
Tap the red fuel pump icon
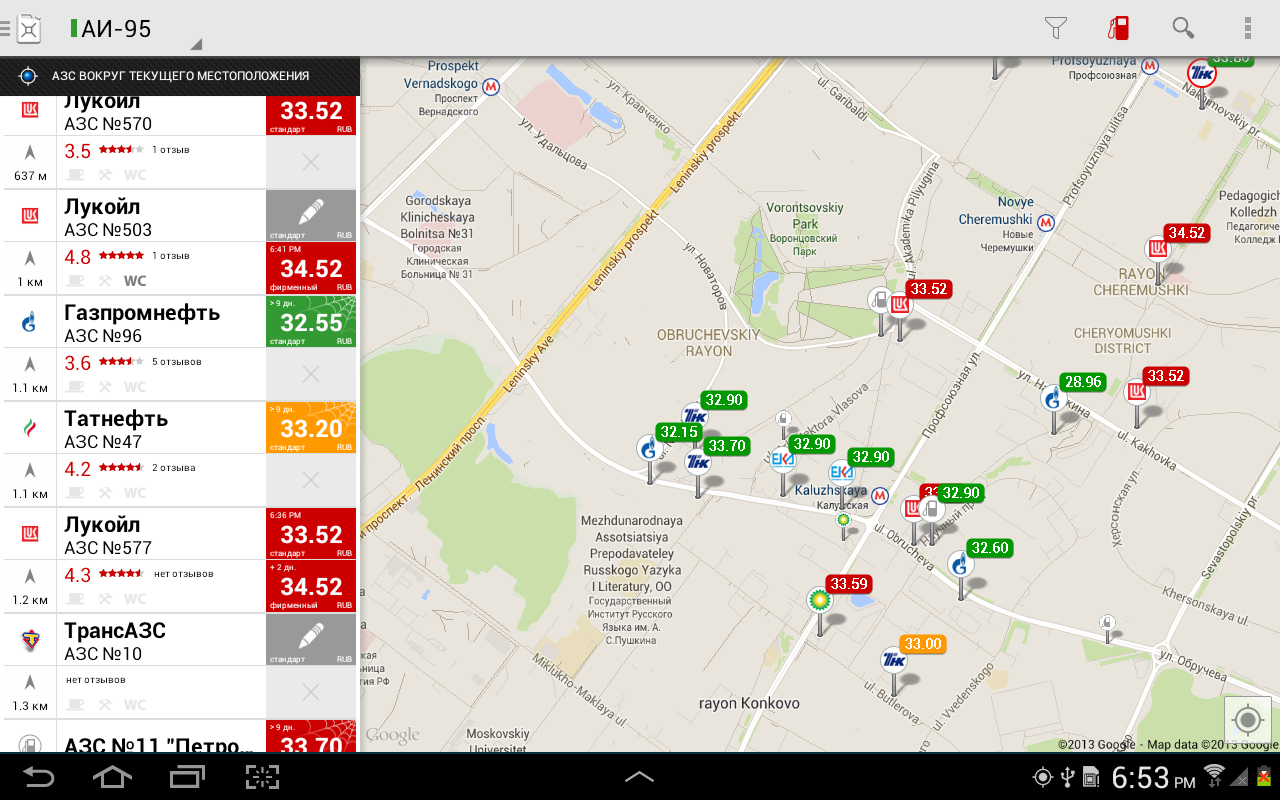click(x=1118, y=28)
